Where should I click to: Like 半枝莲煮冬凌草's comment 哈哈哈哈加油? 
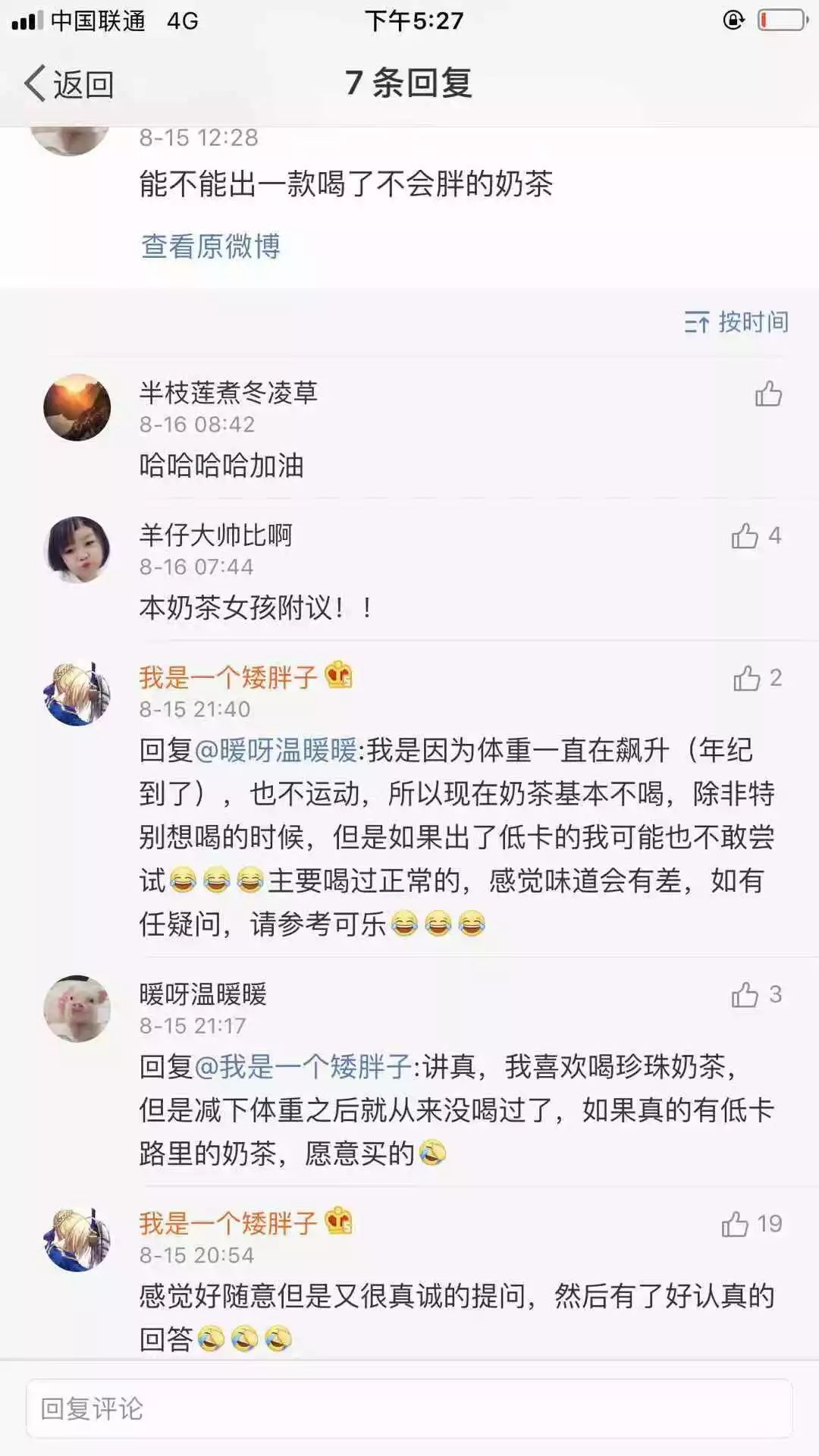point(767,394)
